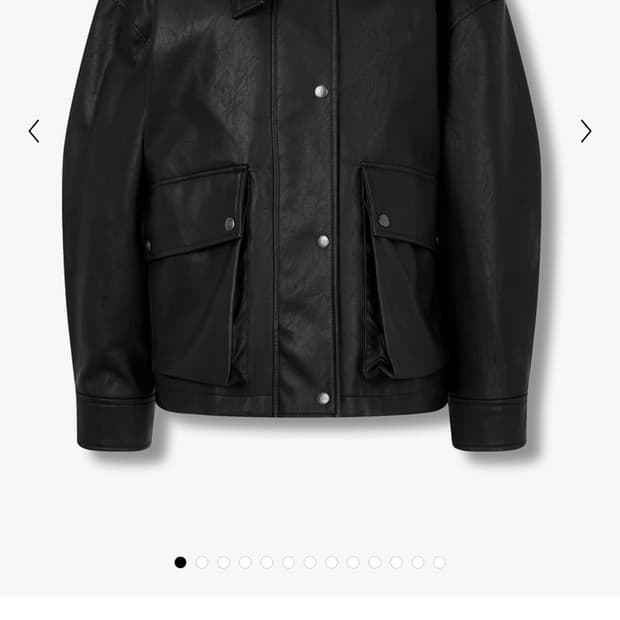Advance to the next product image
The image size is (620, 620).
point(586,131)
